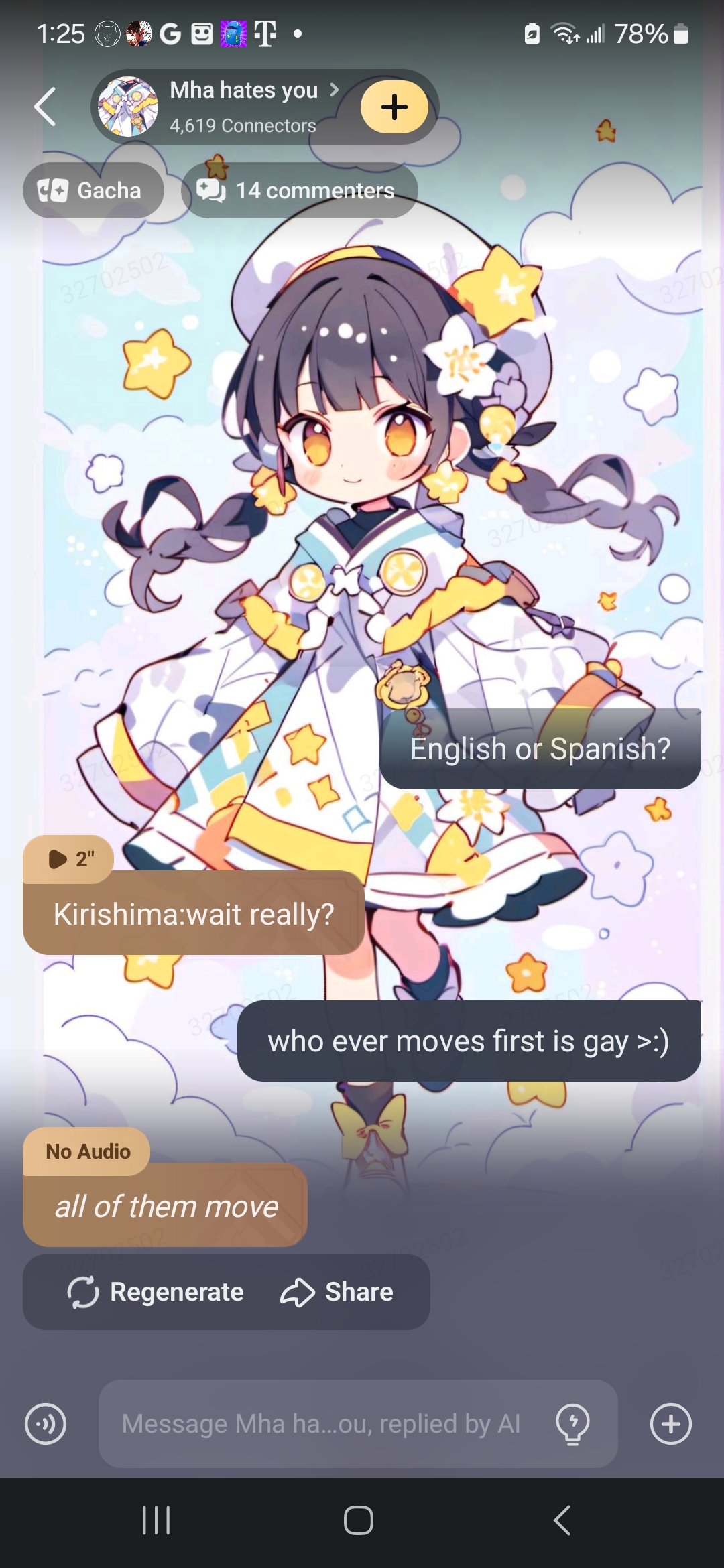
Task: Tap the voice input icon
Action: pos(46,1424)
